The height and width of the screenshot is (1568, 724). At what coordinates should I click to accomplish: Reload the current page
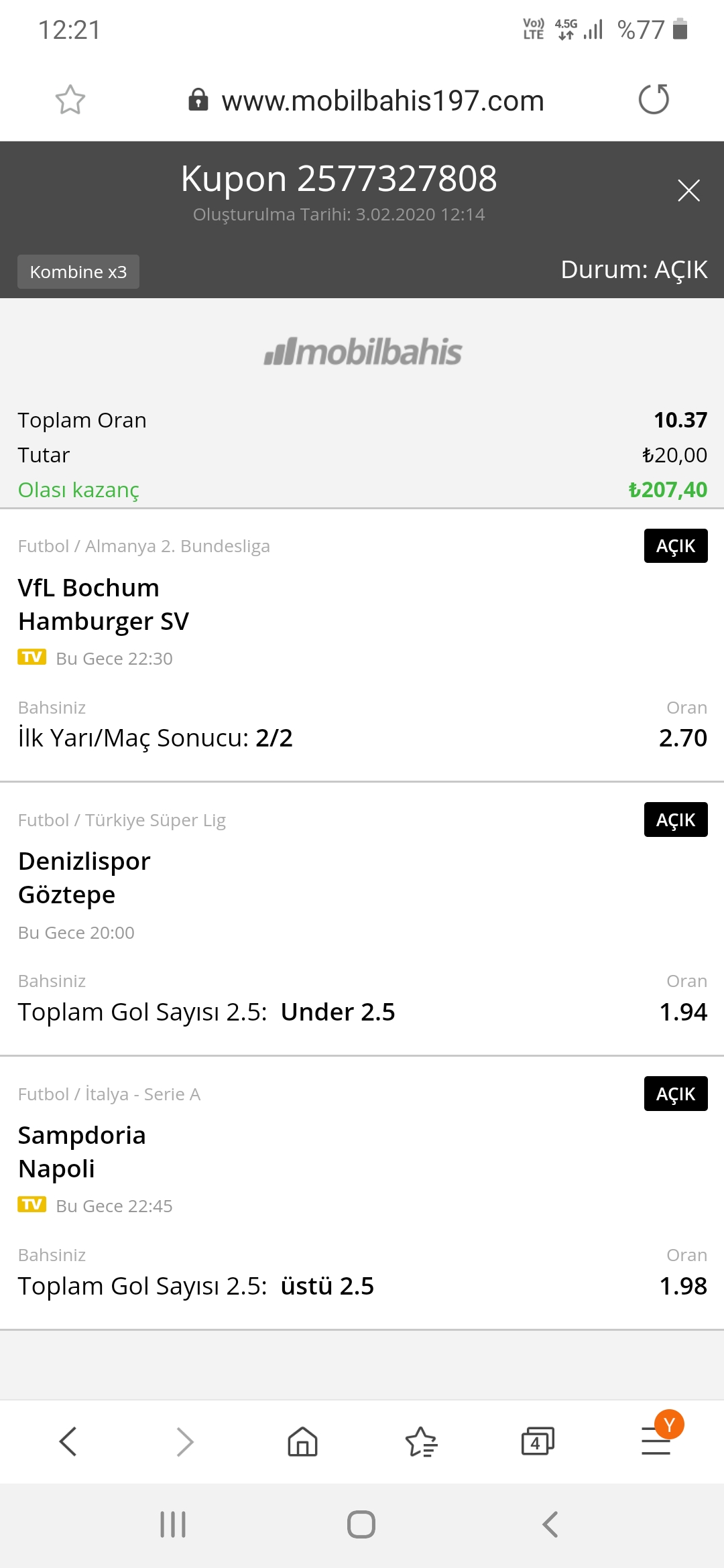click(654, 100)
